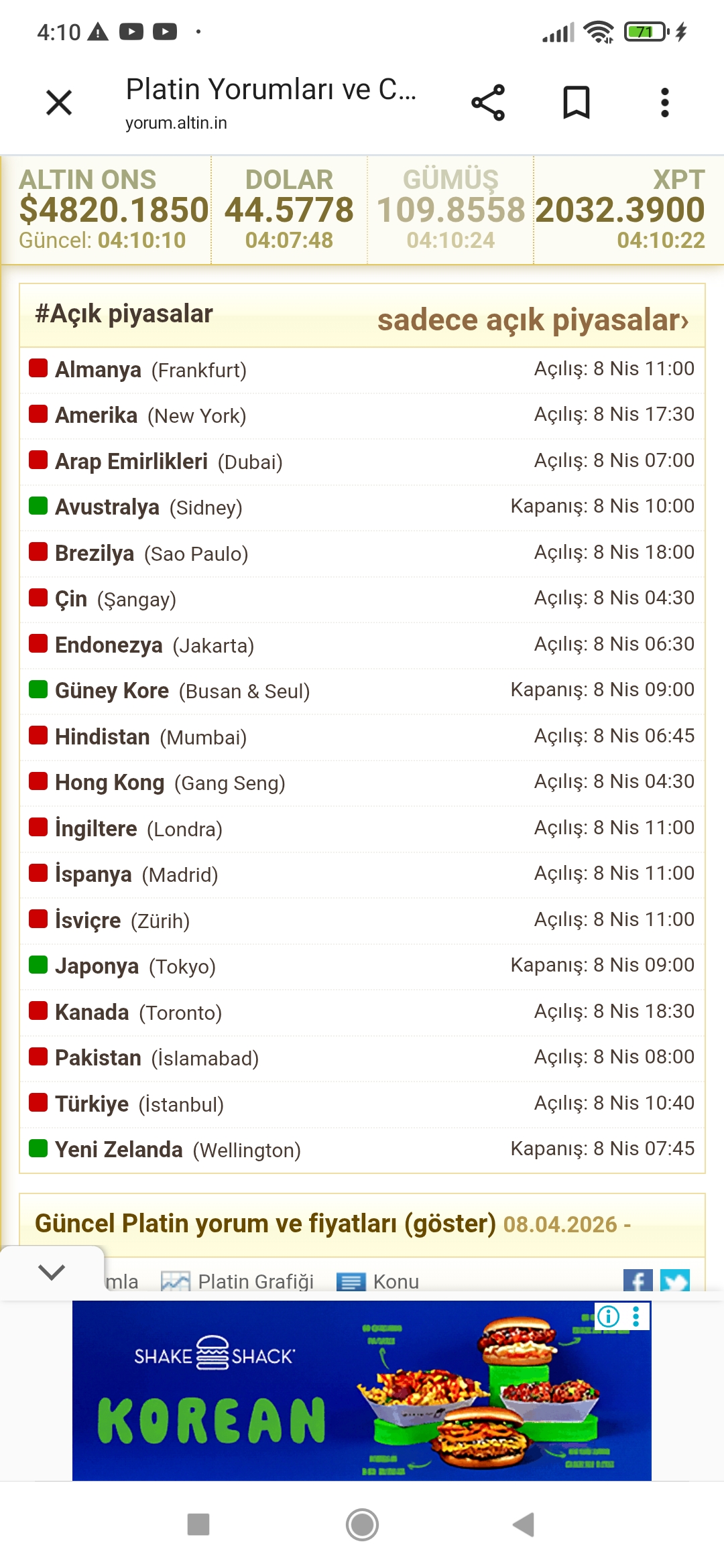Close the Platin Yorumları browser tab
724x1568 pixels.
click(x=59, y=103)
